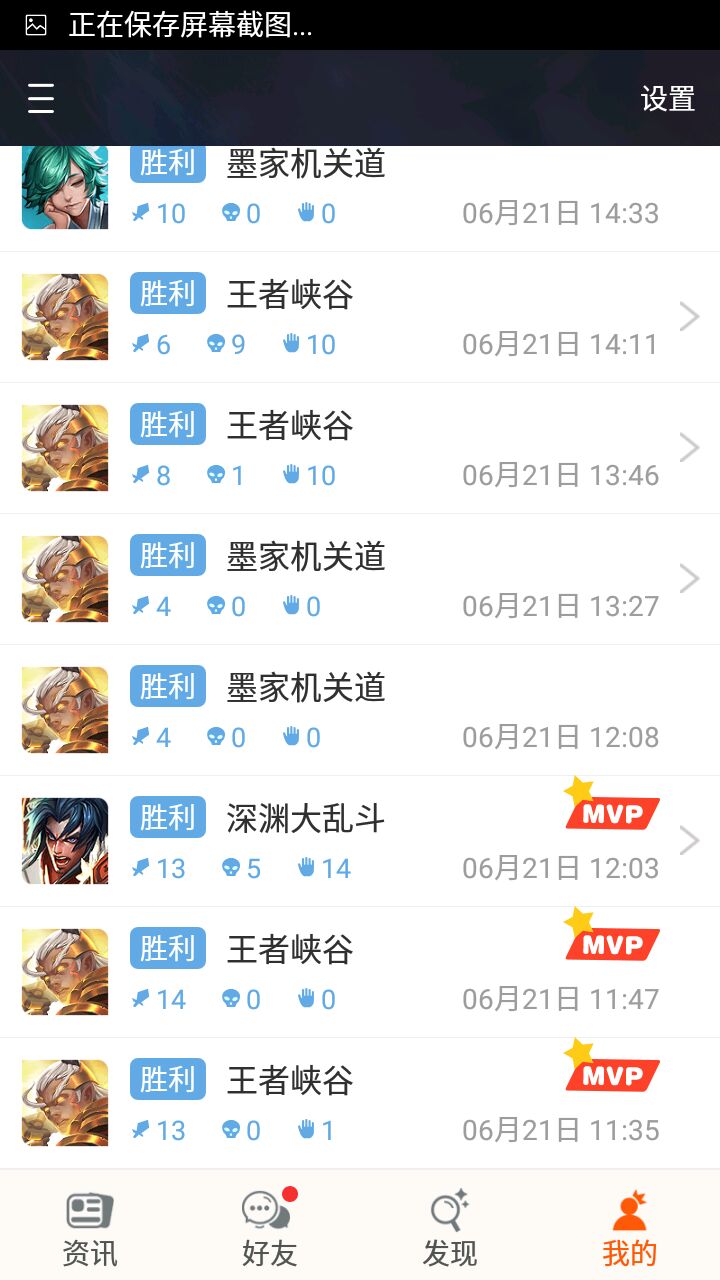The height and width of the screenshot is (1280, 720).
Task: Switch to the 资讯 tab
Action: (90, 1228)
